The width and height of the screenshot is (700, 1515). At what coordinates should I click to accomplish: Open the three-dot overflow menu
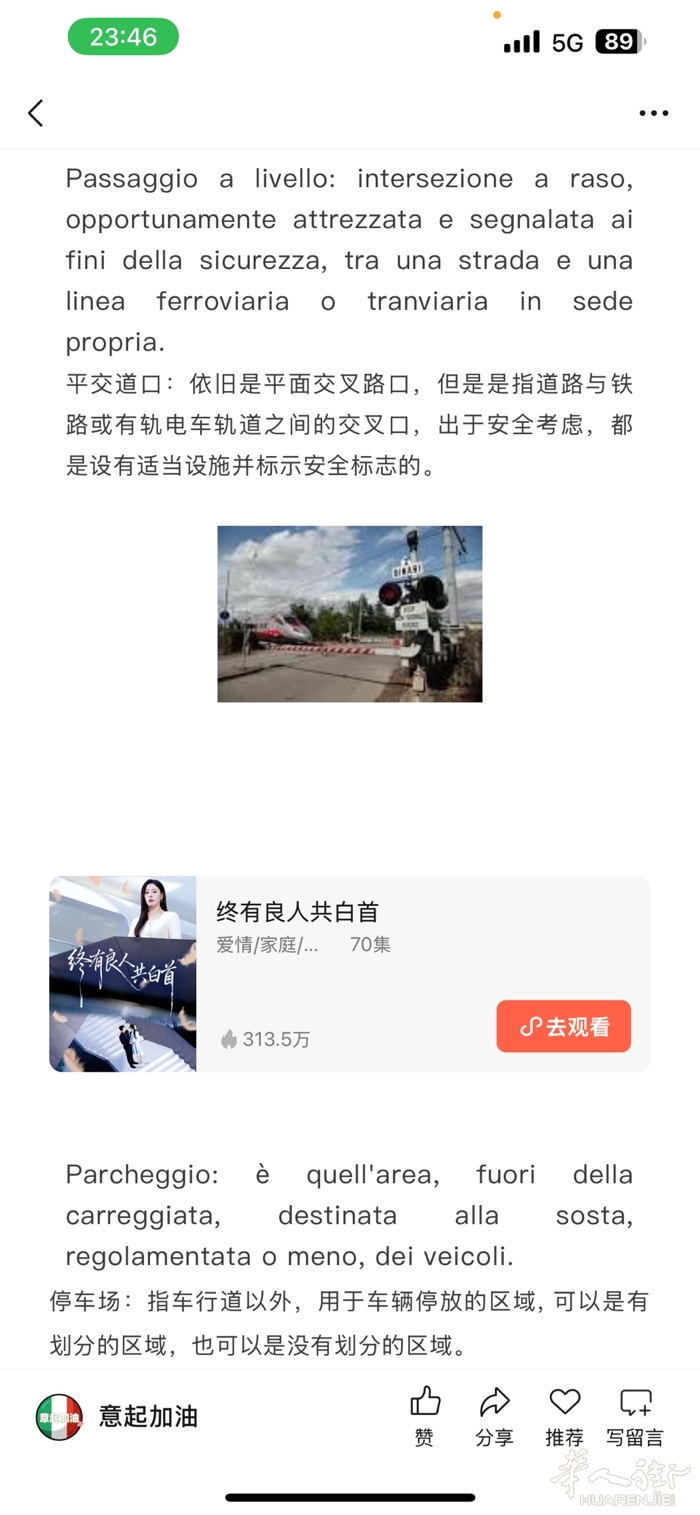point(653,113)
